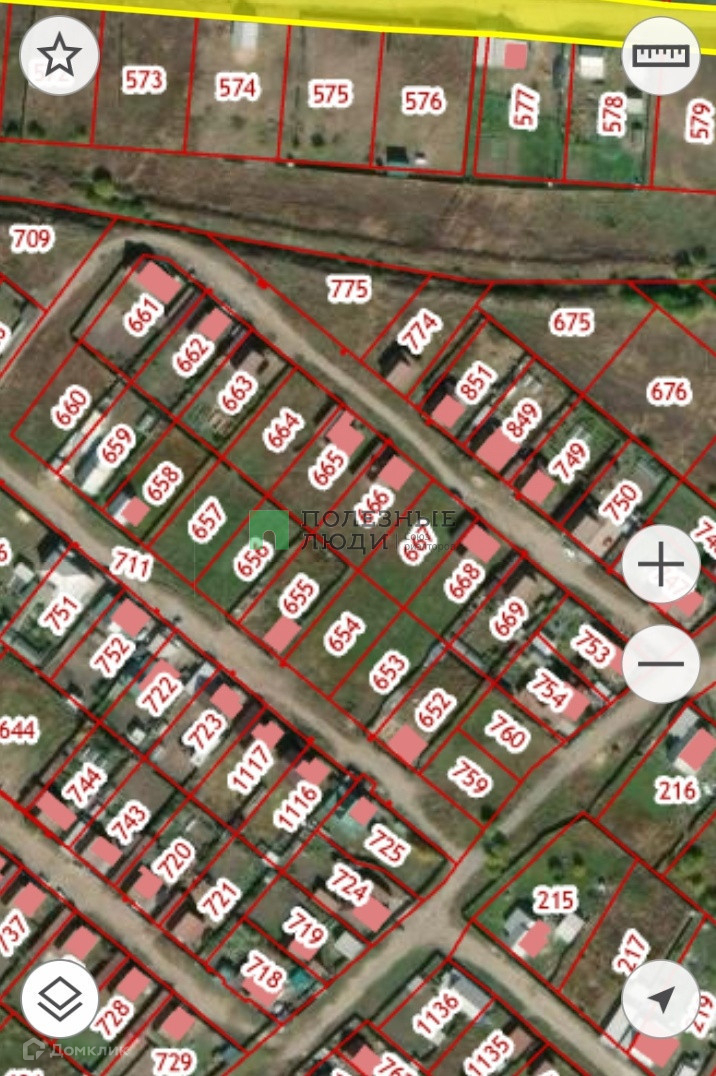Open the map layers selector
This screenshot has width=716, height=1076.
point(59,998)
